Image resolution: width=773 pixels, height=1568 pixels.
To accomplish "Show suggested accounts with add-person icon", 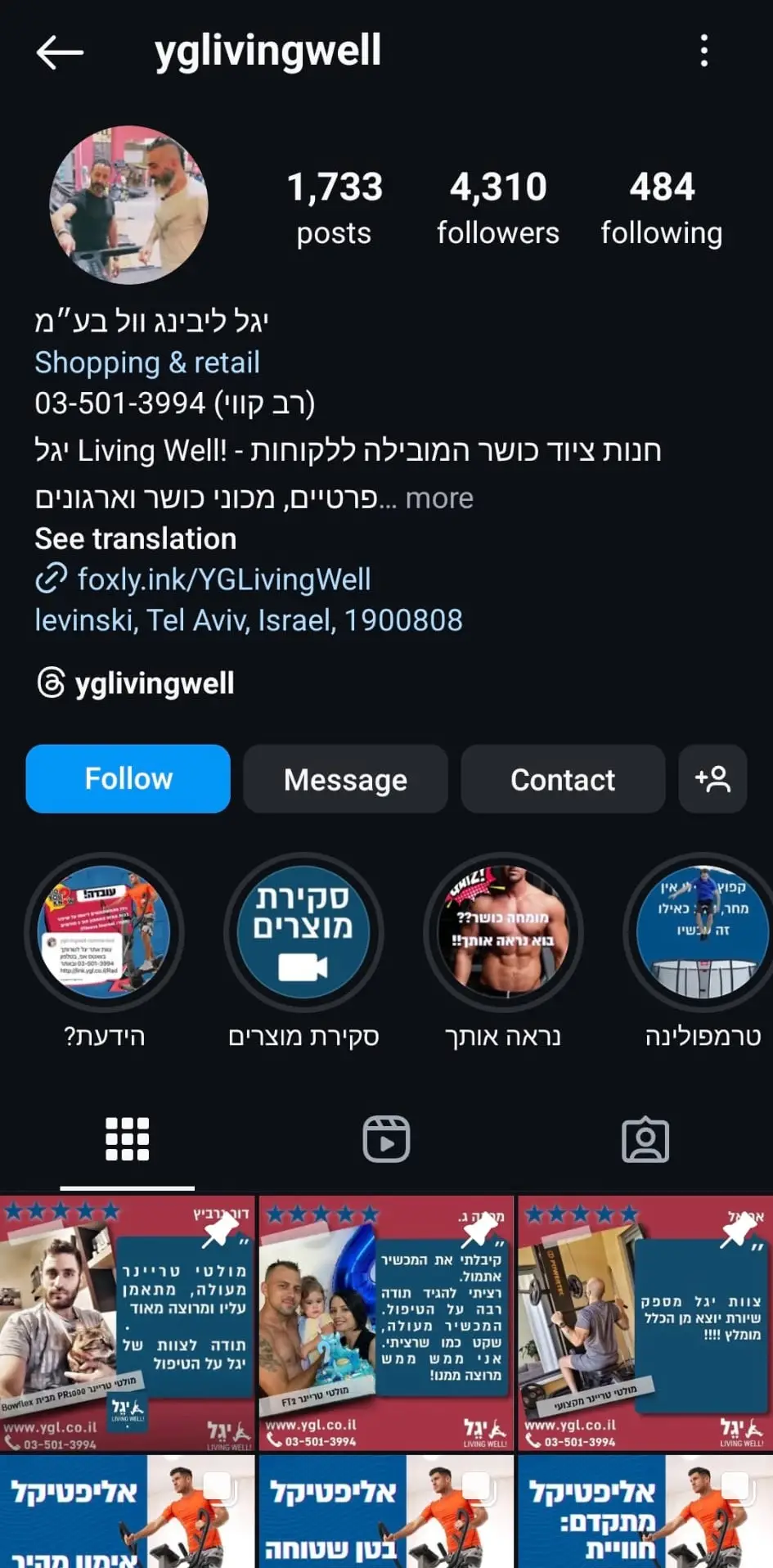I will [x=712, y=779].
